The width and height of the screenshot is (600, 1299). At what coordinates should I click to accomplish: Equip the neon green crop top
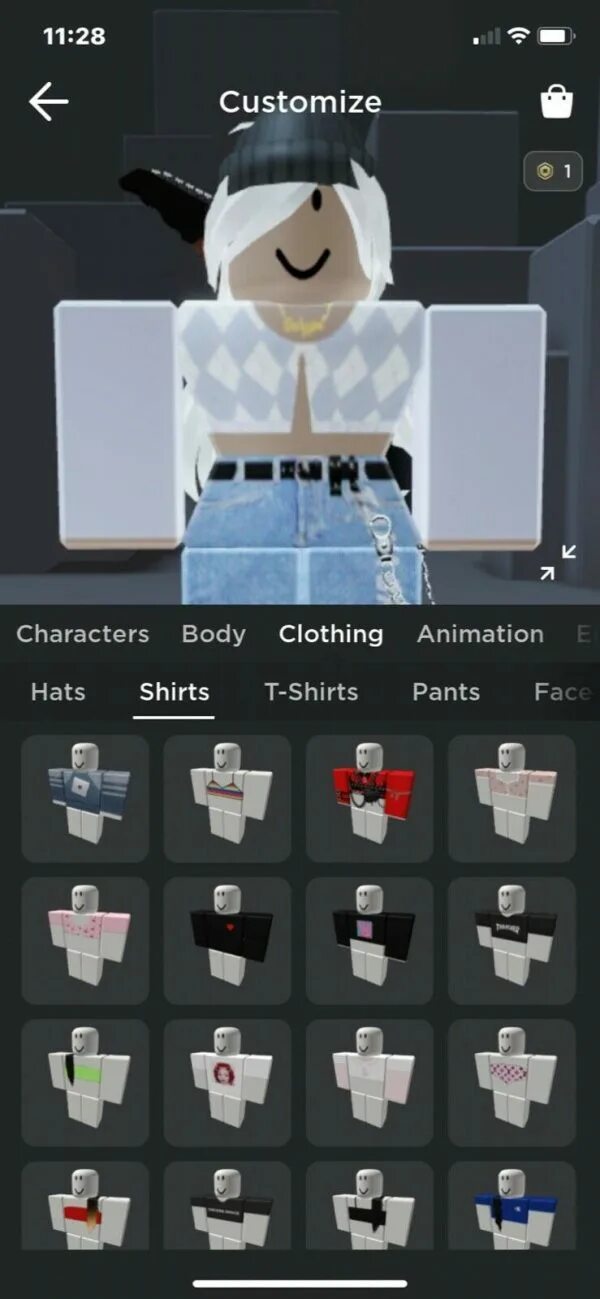point(85,1082)
